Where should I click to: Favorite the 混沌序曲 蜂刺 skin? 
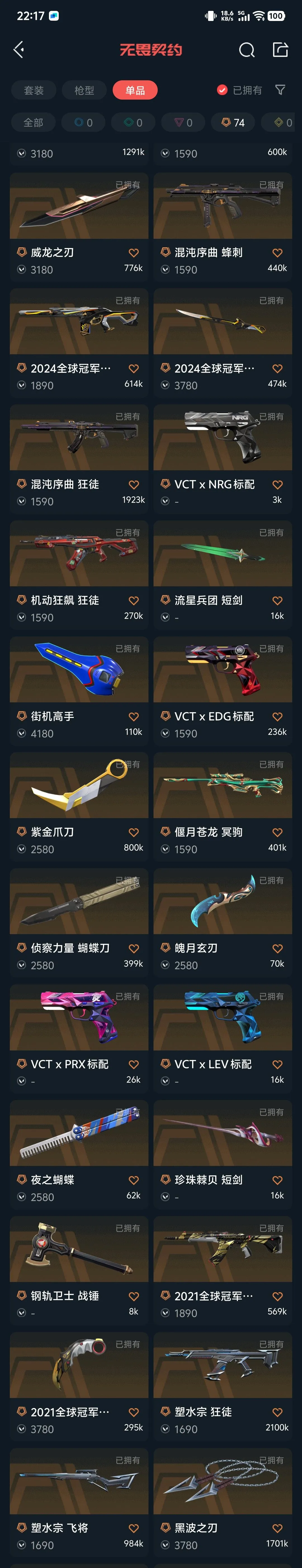pyautogui.click(x=277, y=252)
